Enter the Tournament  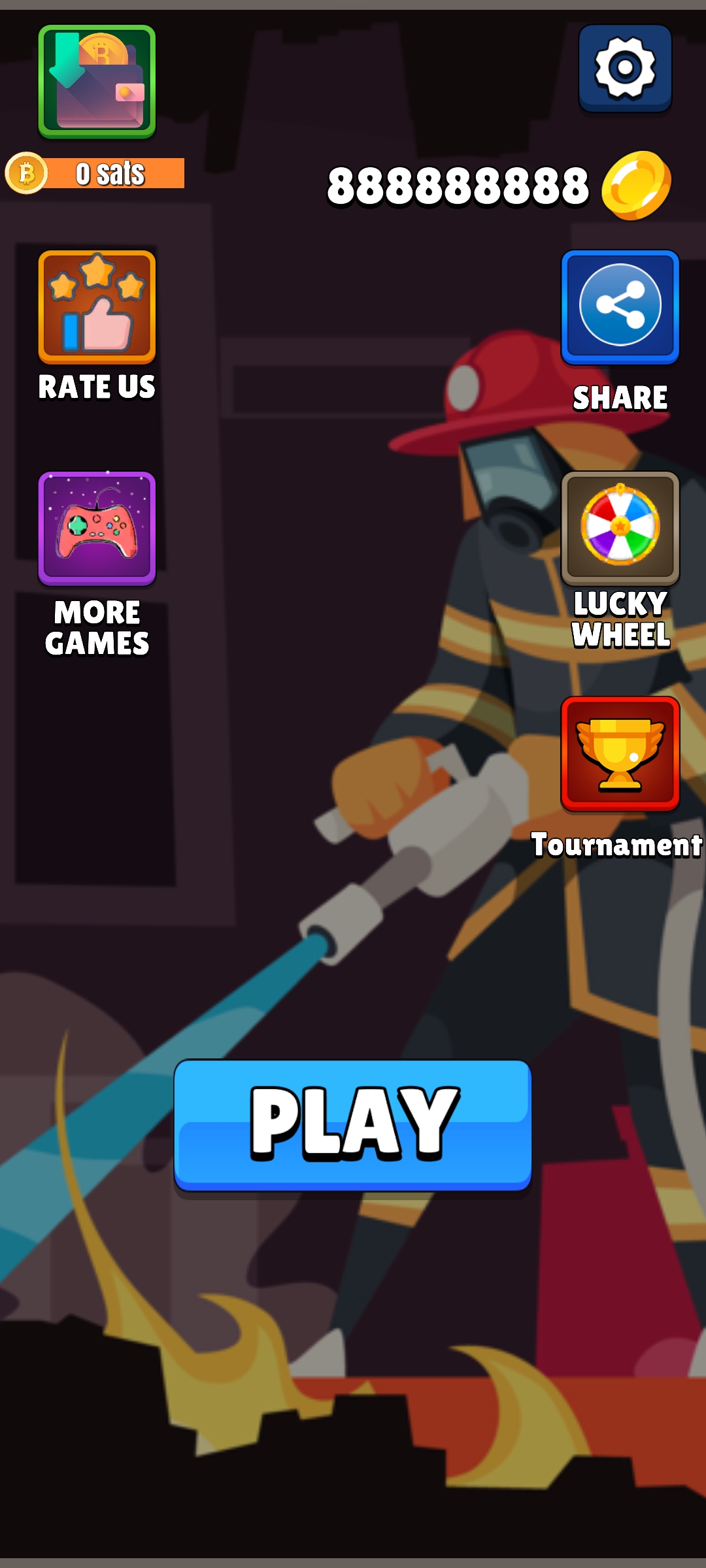click(620, 753)
